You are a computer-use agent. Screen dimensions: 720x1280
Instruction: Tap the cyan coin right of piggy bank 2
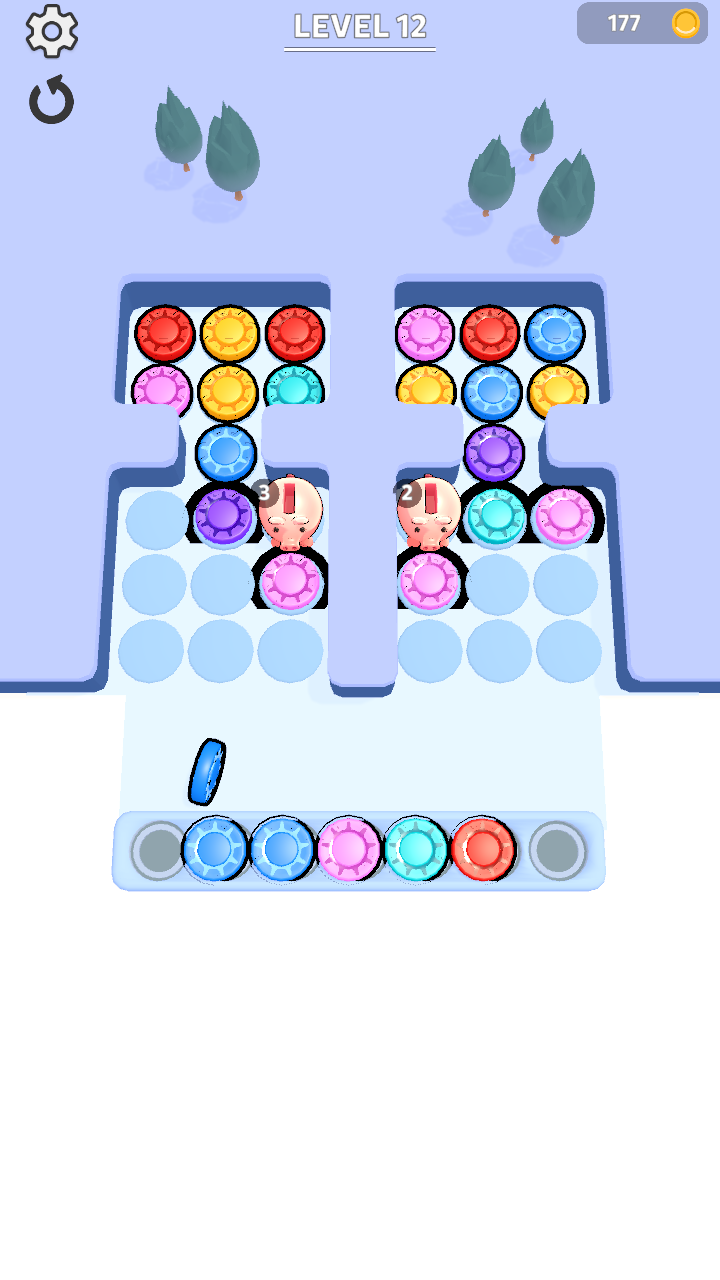click(x=496, y=516)
